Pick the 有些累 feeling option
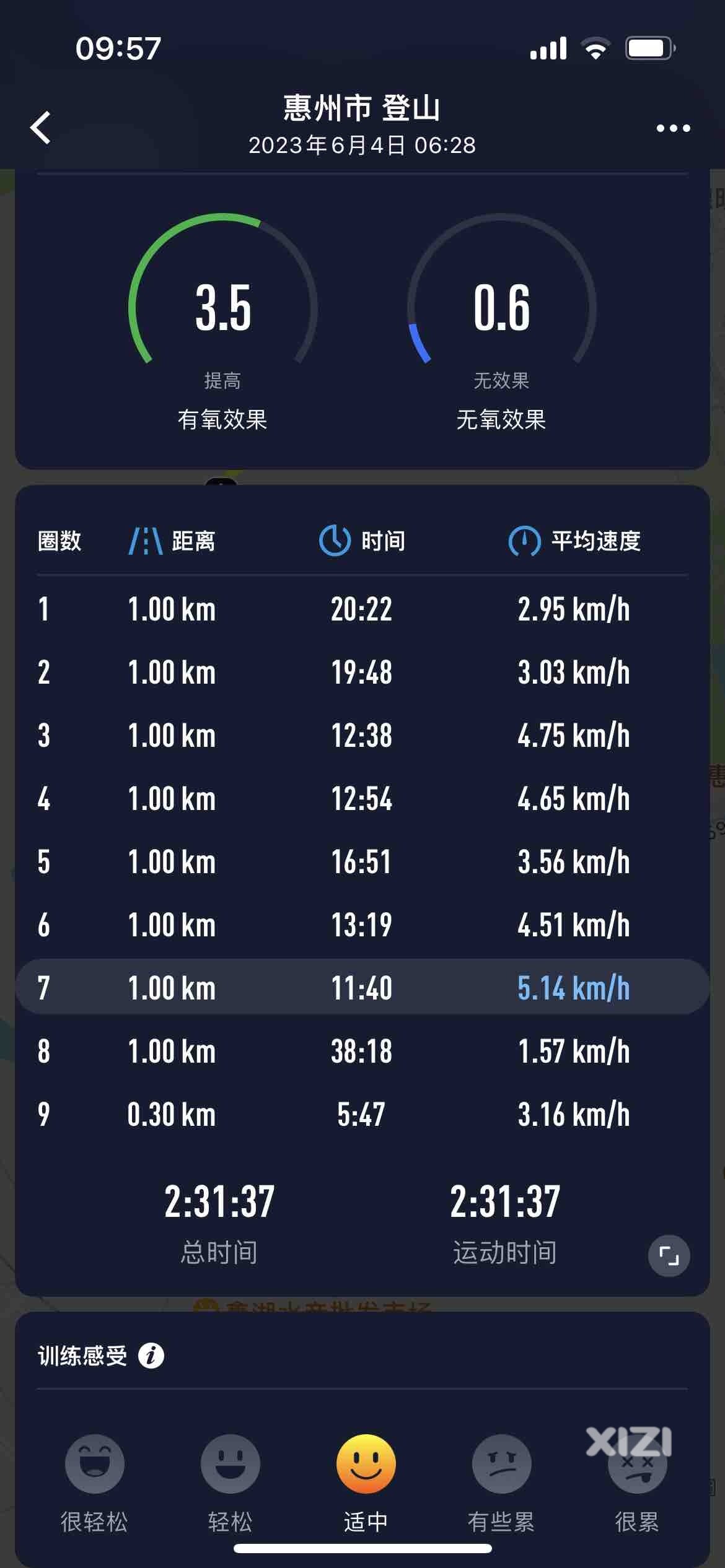 pos(501,1483)
